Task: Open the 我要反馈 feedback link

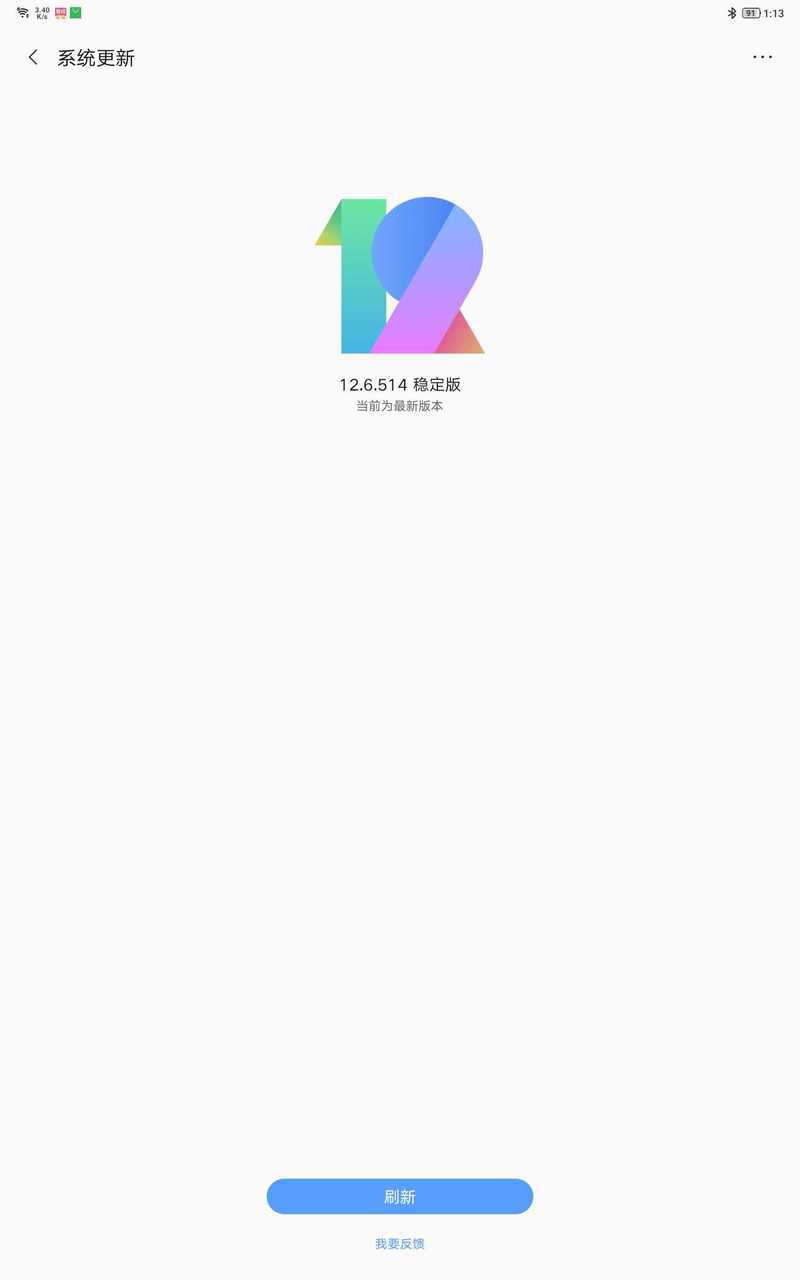Action: tap(399, 1243)
